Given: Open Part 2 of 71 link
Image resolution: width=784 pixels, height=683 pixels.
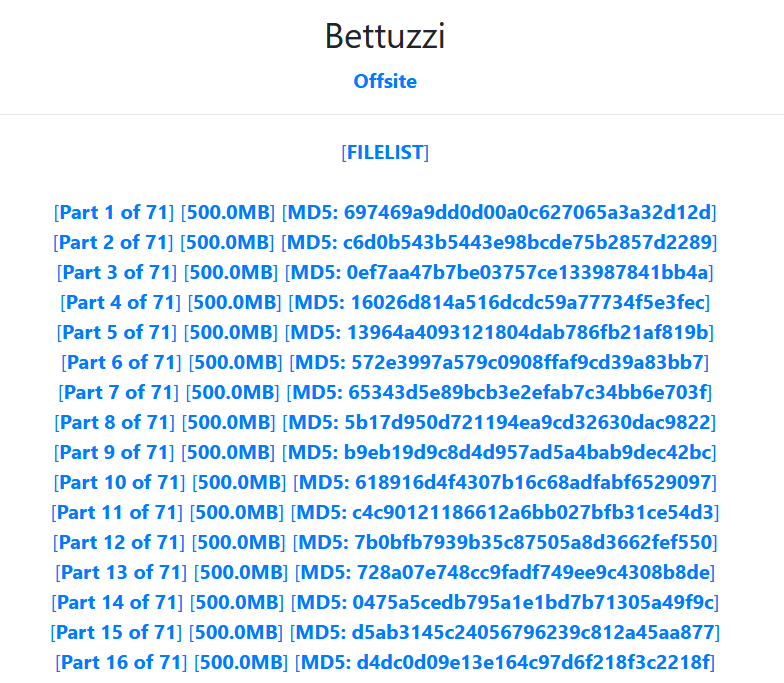Looking at the screenshot, I should [114, 242].
